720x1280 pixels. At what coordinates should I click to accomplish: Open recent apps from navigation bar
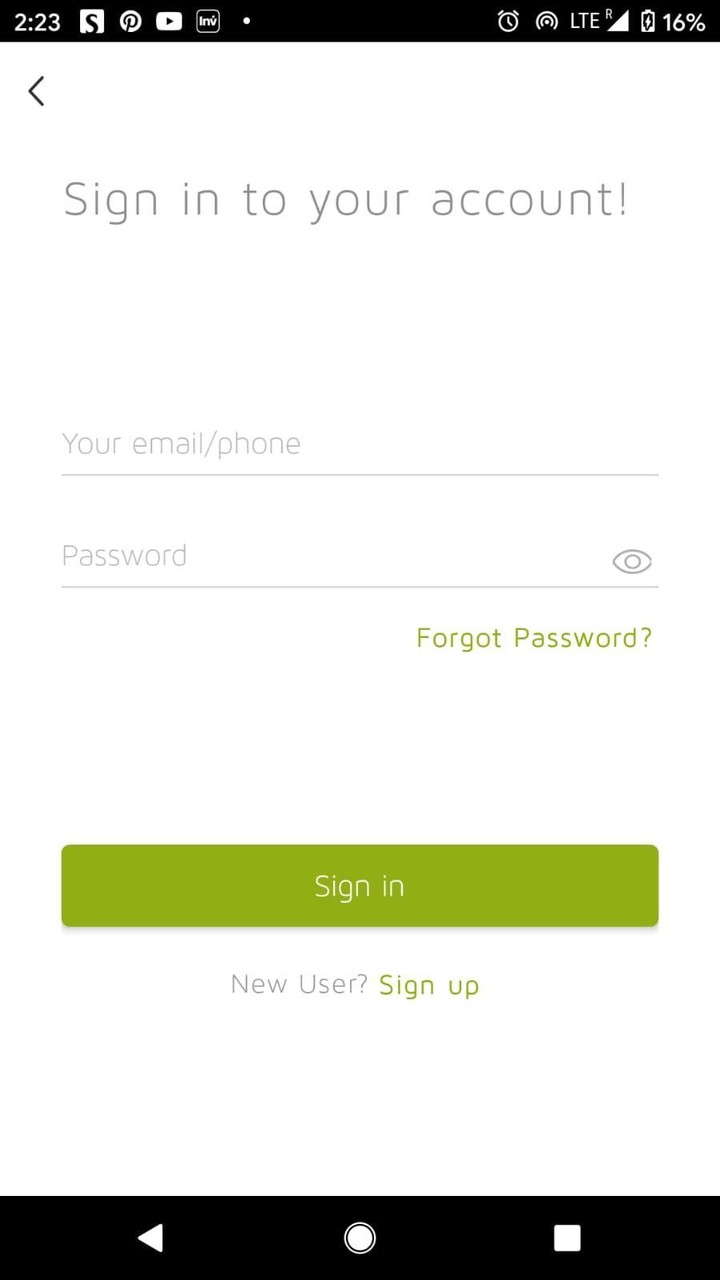tap(567, 1238)
